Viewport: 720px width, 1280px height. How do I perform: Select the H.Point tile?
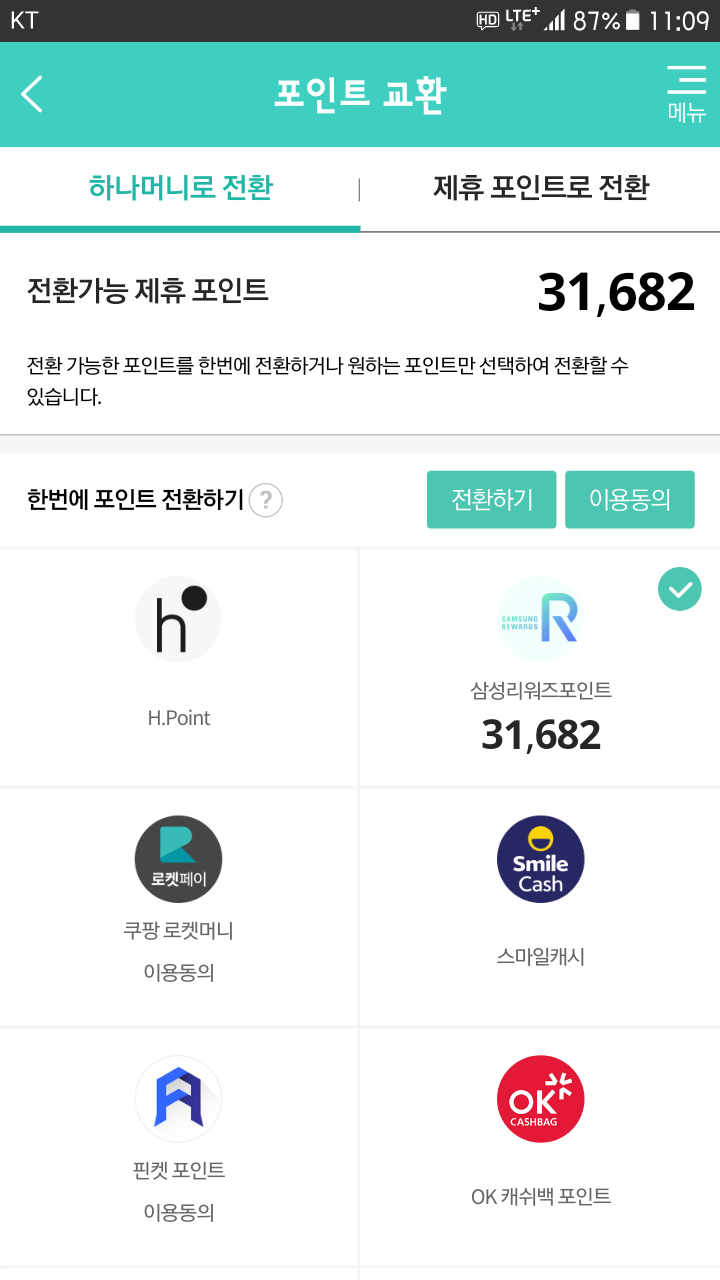click(178, 667)
